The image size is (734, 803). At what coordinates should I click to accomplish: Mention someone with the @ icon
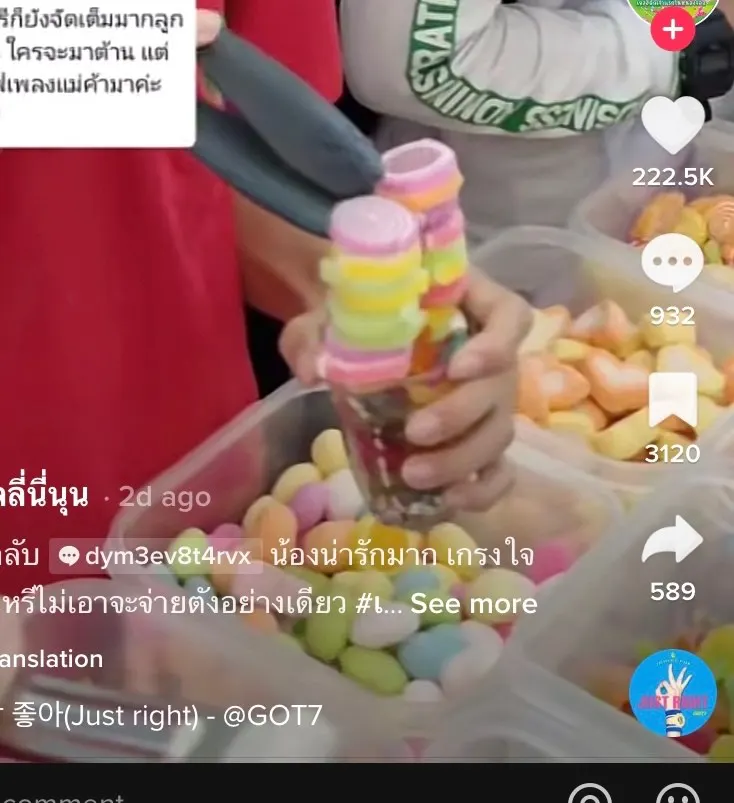coord(589,796)
